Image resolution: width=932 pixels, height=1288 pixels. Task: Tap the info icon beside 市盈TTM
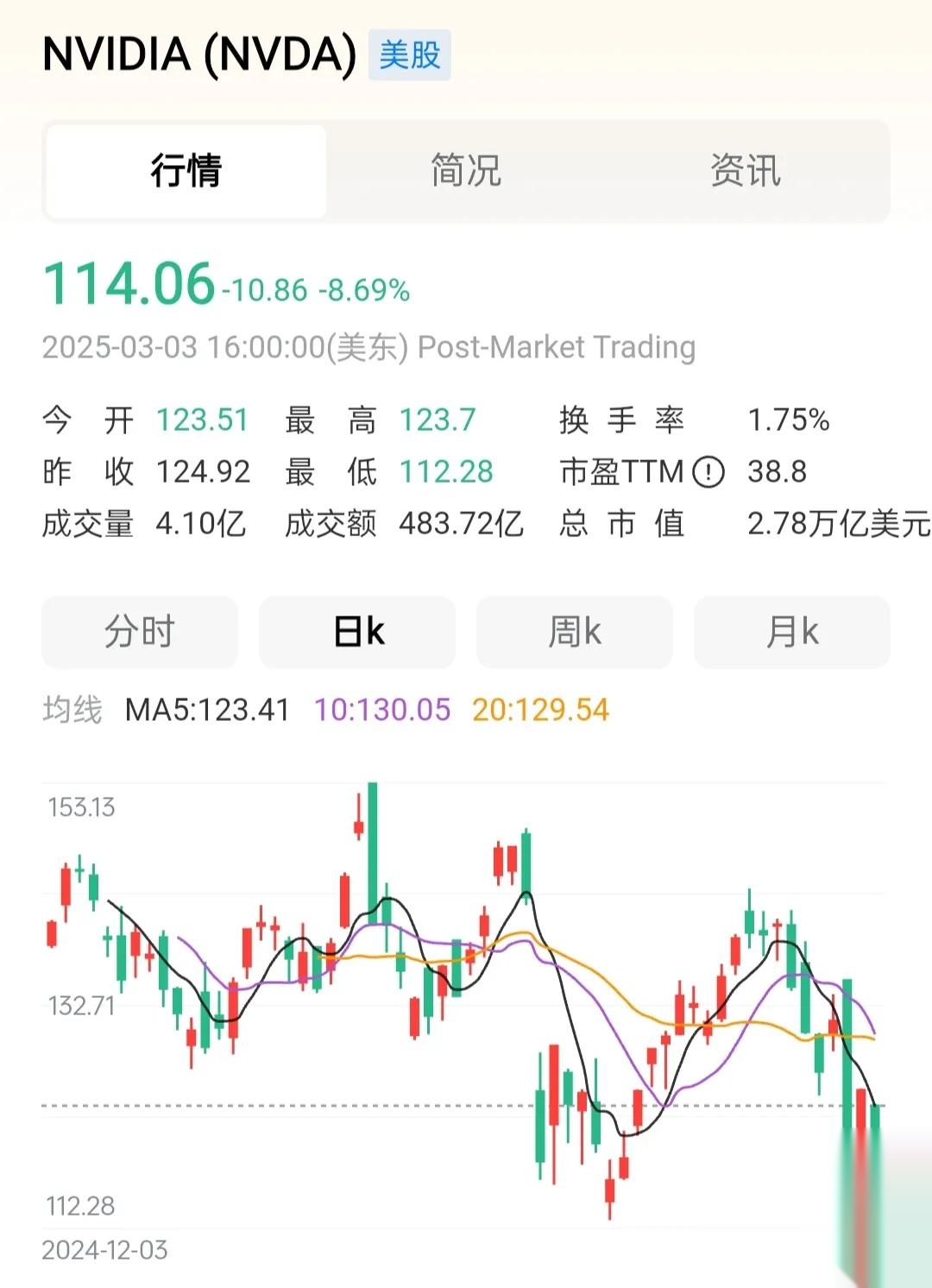pyautogui.click(x=708, y=472)
